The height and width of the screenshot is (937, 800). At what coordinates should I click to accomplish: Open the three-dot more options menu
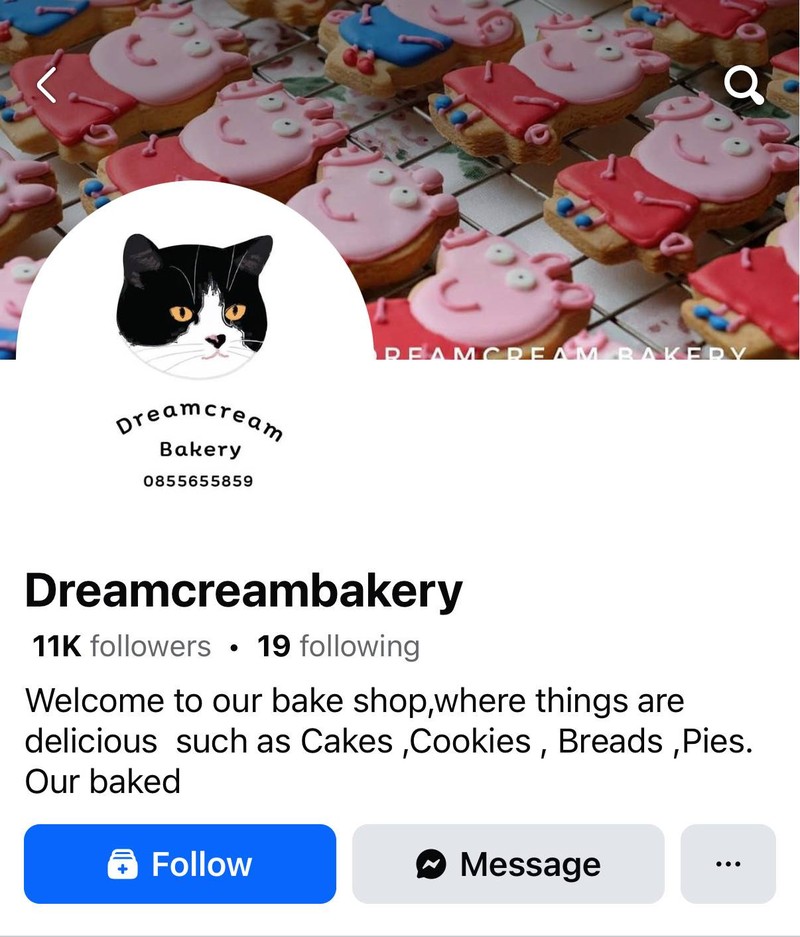point(728,864)
